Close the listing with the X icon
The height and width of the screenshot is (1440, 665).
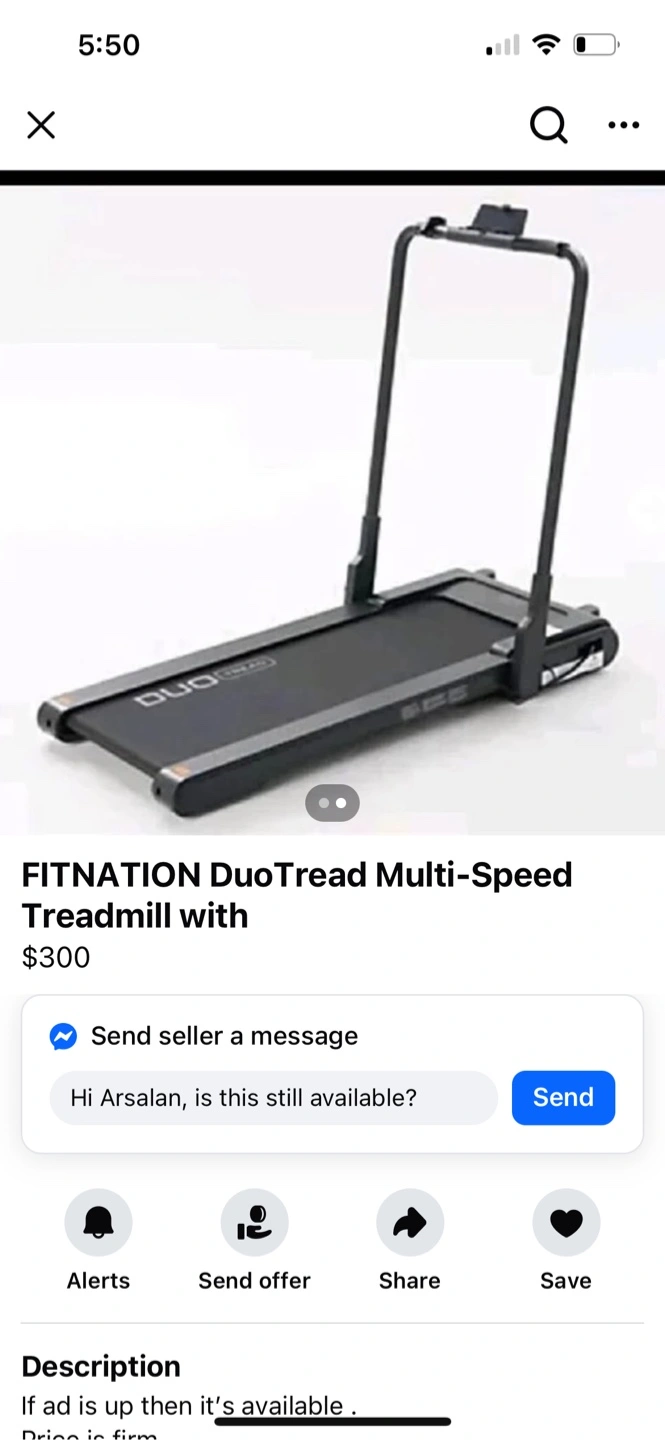[41, 125]
